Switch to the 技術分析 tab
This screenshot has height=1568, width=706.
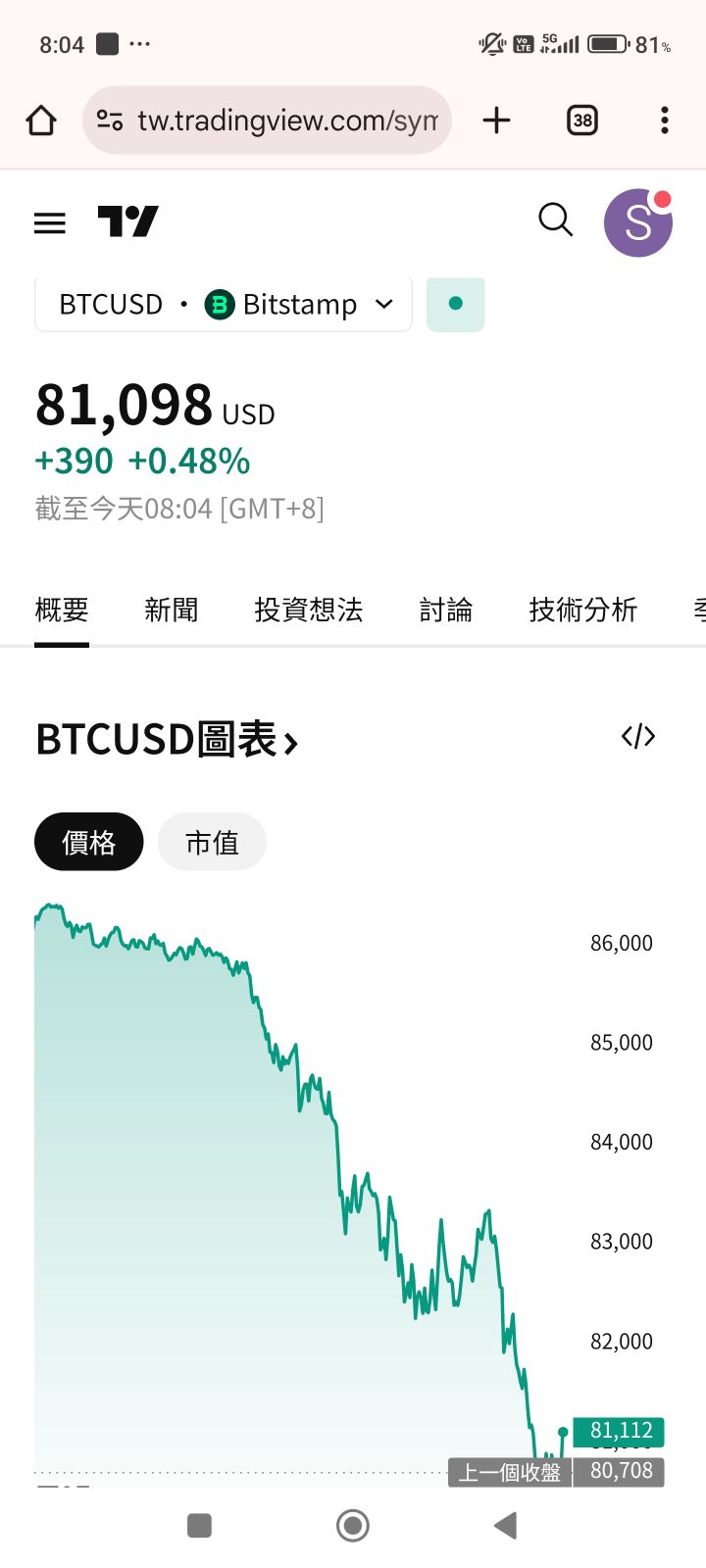(582, 610)
